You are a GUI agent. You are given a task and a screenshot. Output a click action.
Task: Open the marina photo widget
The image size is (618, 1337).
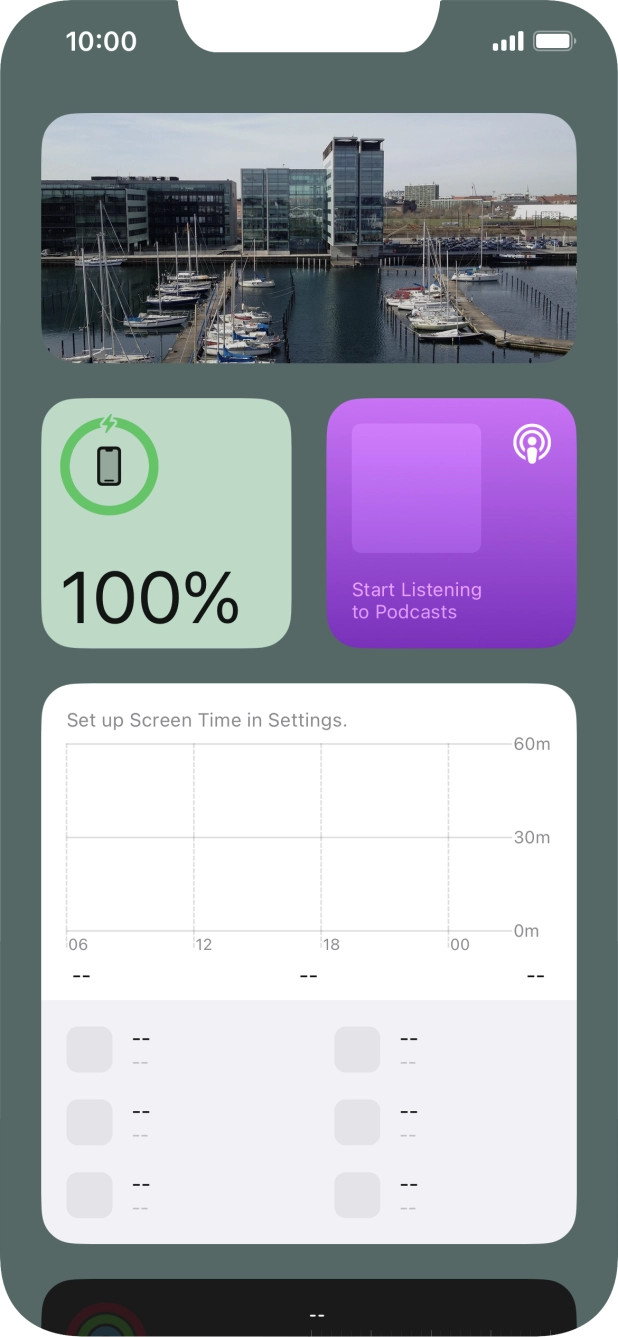(x=309, y=238)
